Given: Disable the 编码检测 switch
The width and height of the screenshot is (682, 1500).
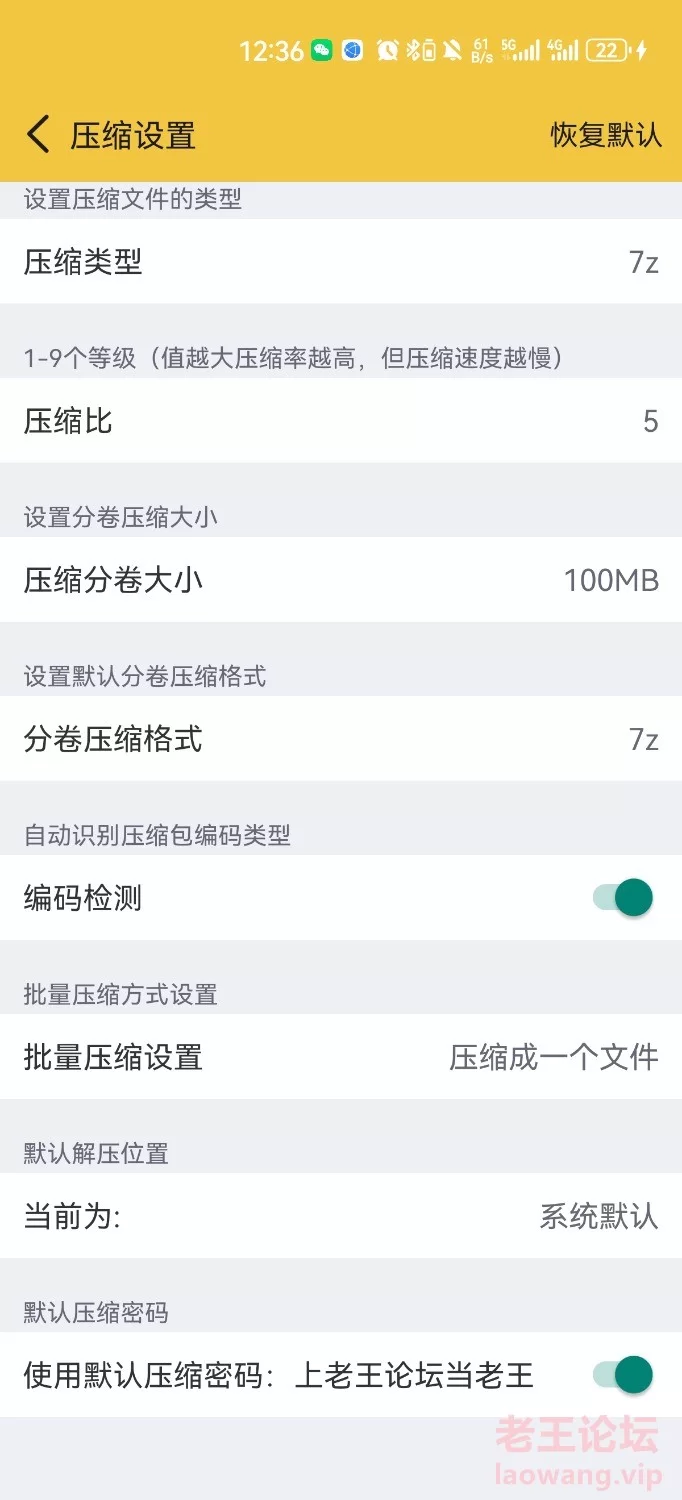Looking at the screenshot, I should (x=623, y=898).
